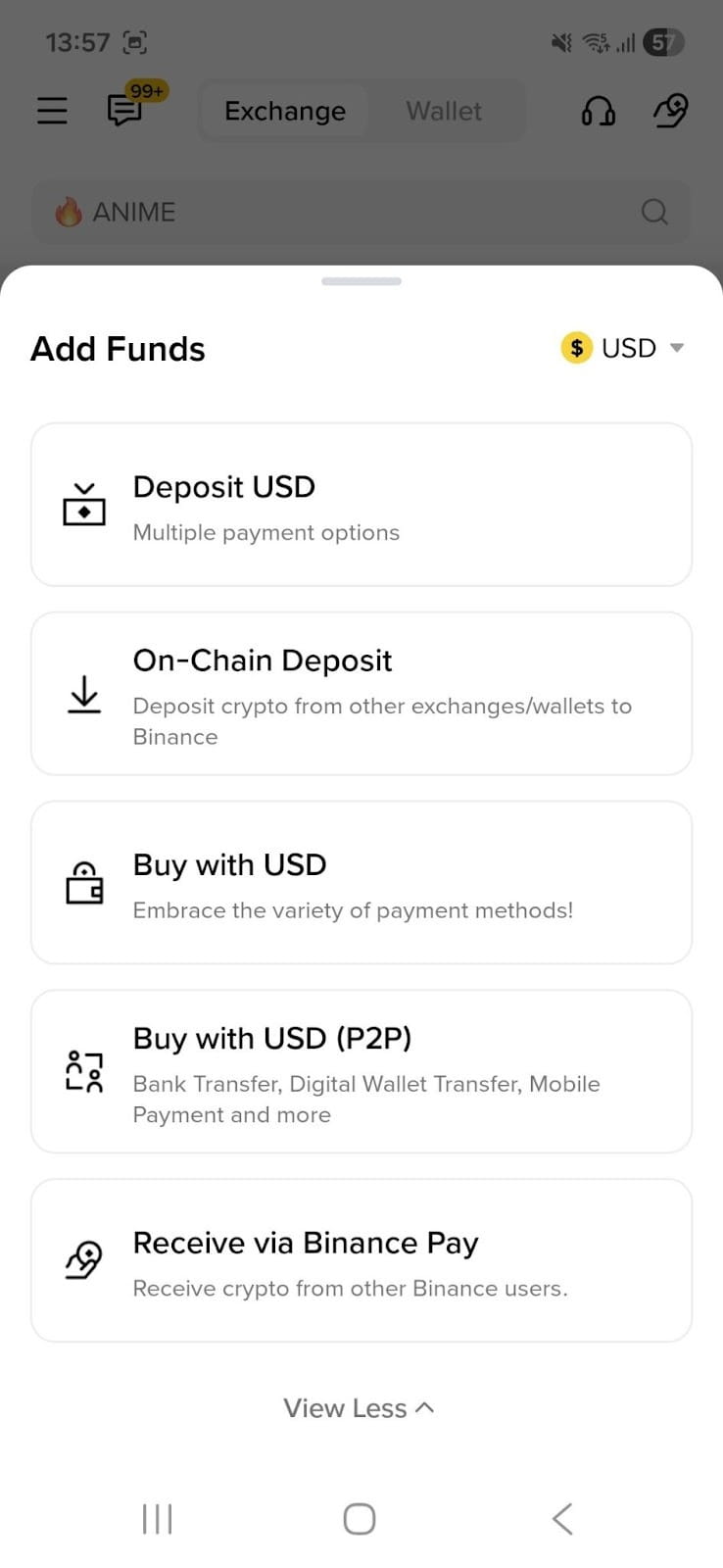Open the chat messages icon with 99+ badge
723x1568 pixels.
click(124, 111)
